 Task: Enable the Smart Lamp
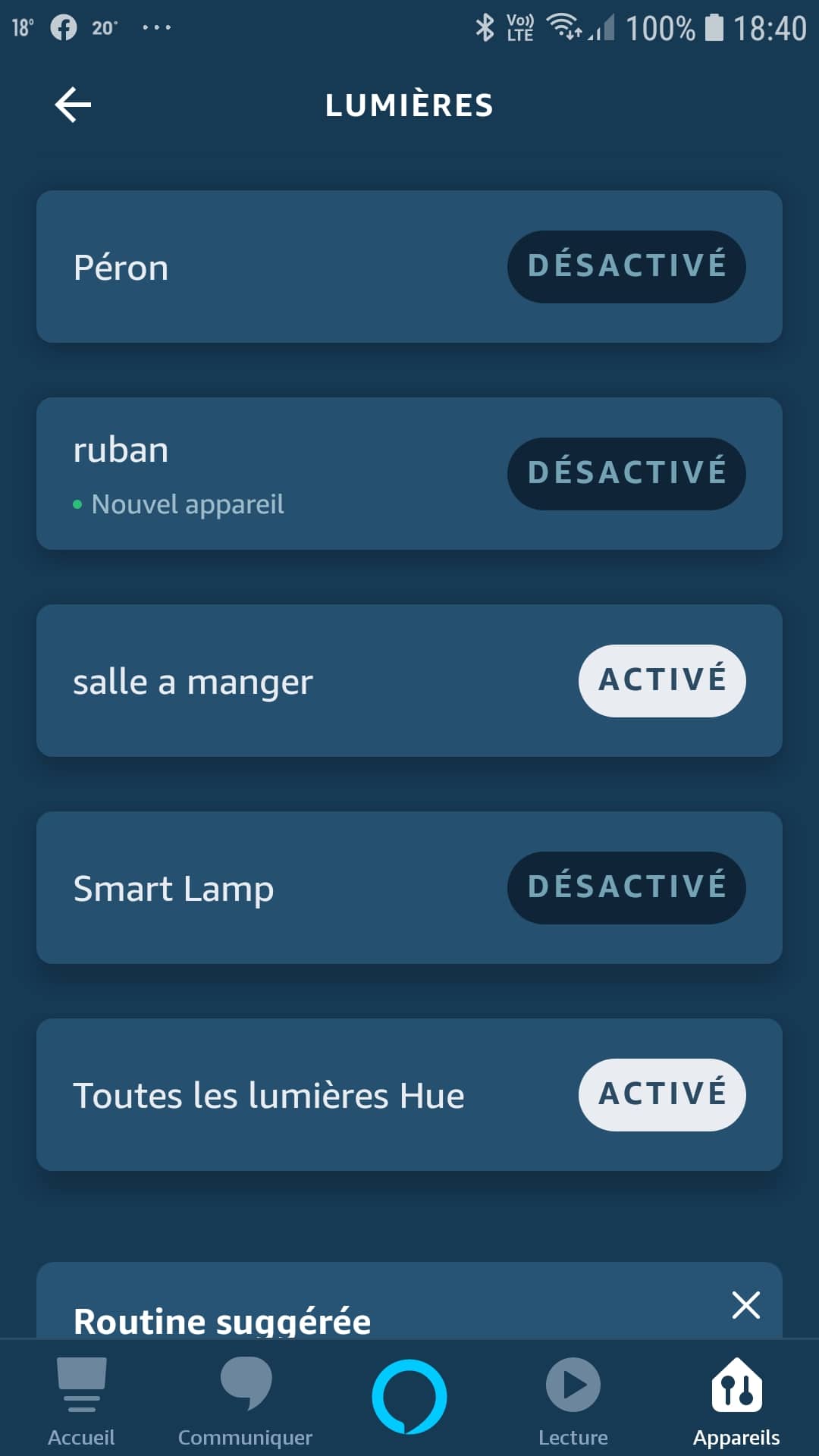pos(626,888)
